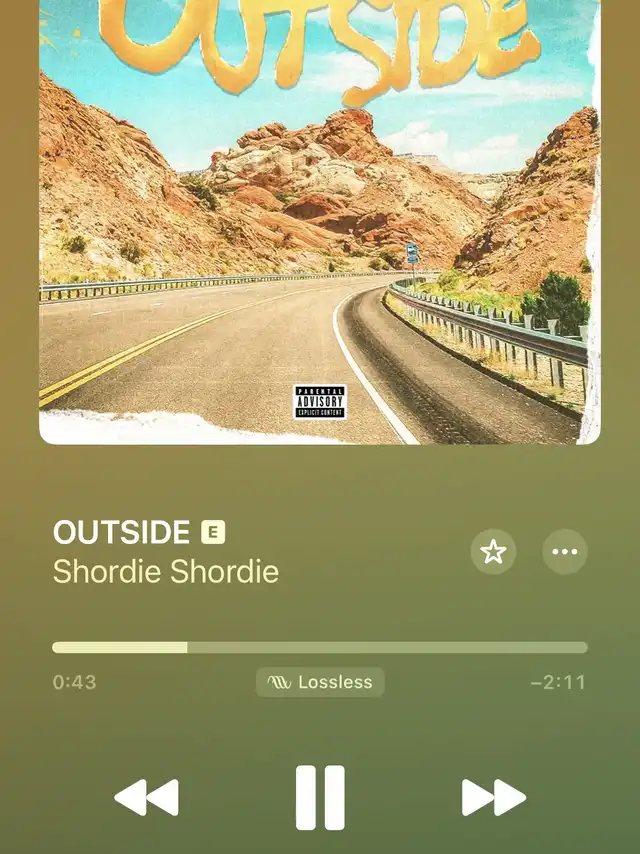The image size is (640, 854).
Task: Skip to the next track
Action: tap(493, 798)
